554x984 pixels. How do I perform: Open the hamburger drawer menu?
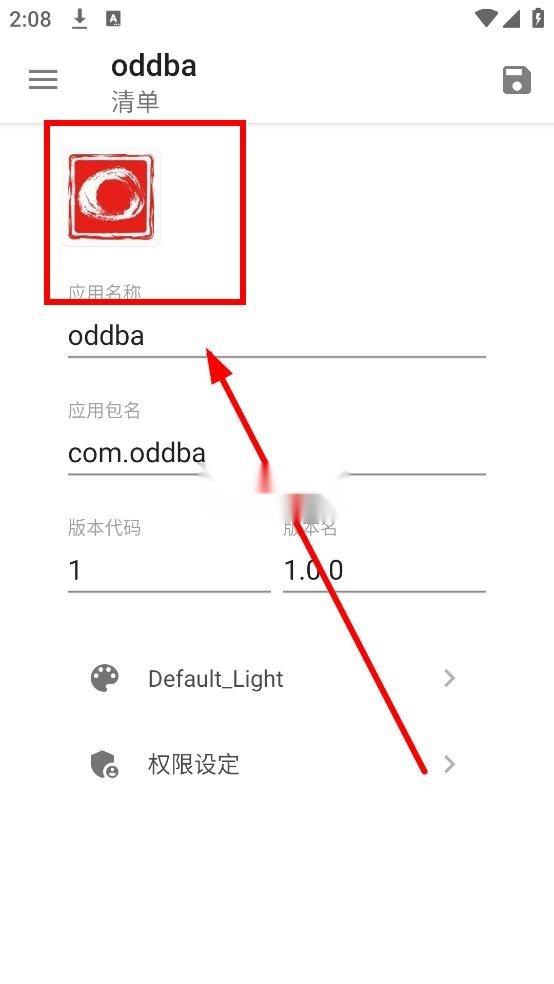[x=43, y=80]
